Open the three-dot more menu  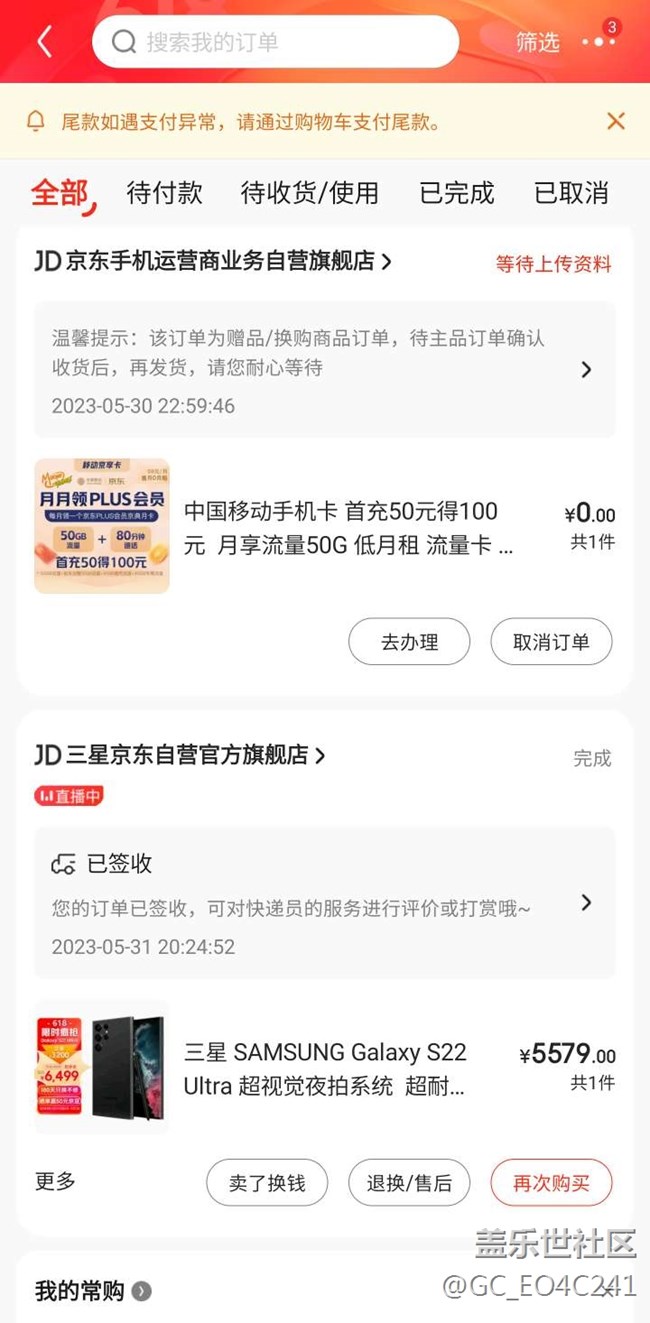coord(598,42)
